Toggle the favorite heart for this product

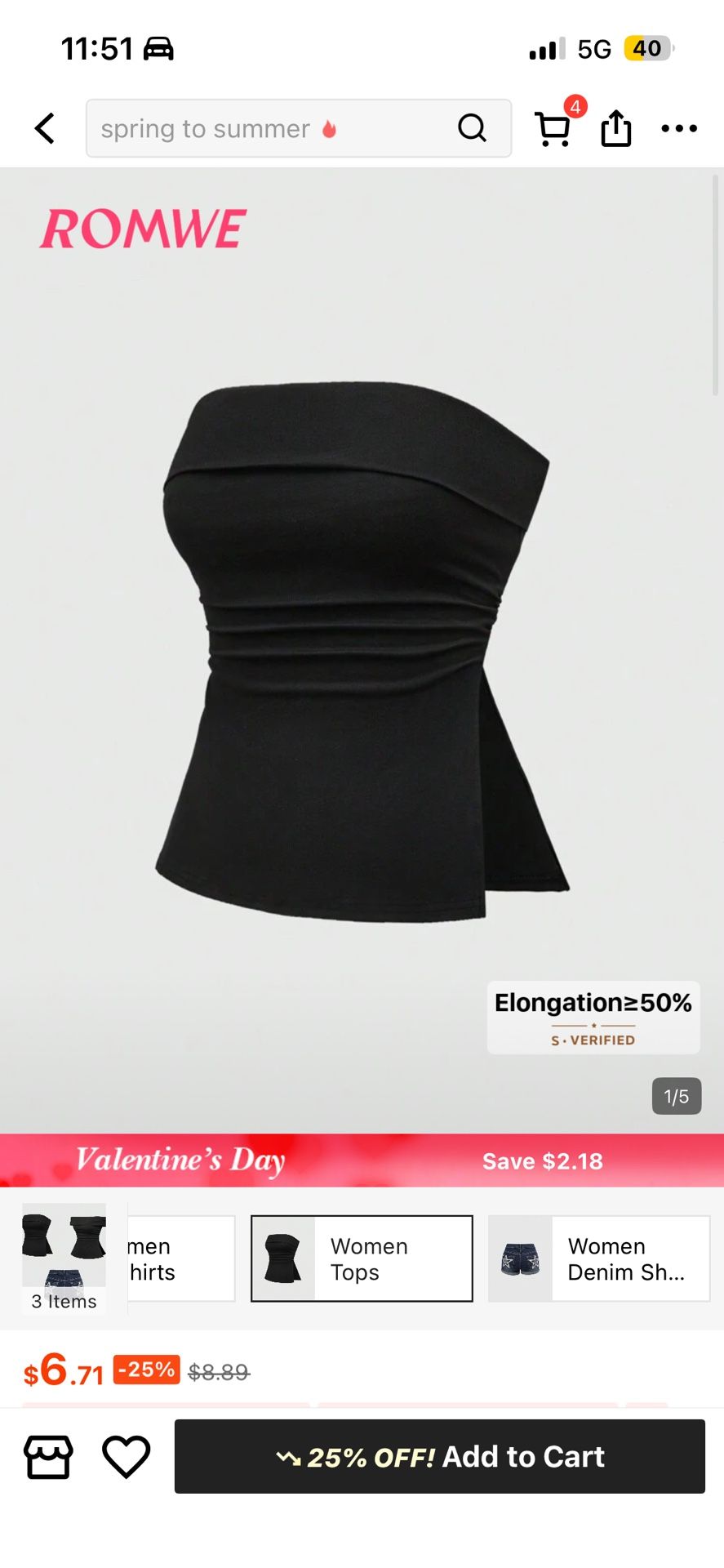[127, 1457]
